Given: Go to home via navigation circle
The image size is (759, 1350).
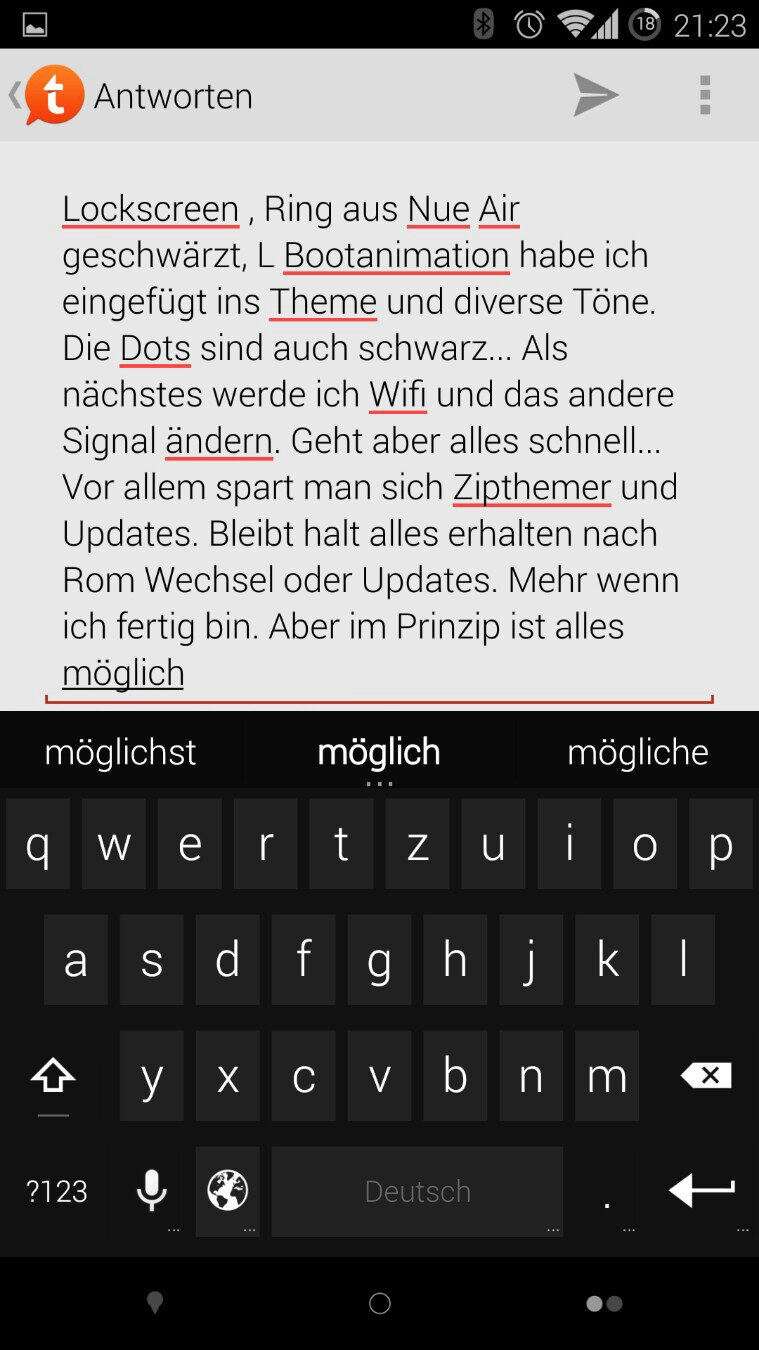Looking at the screenshot, I should pos(379,1303).
